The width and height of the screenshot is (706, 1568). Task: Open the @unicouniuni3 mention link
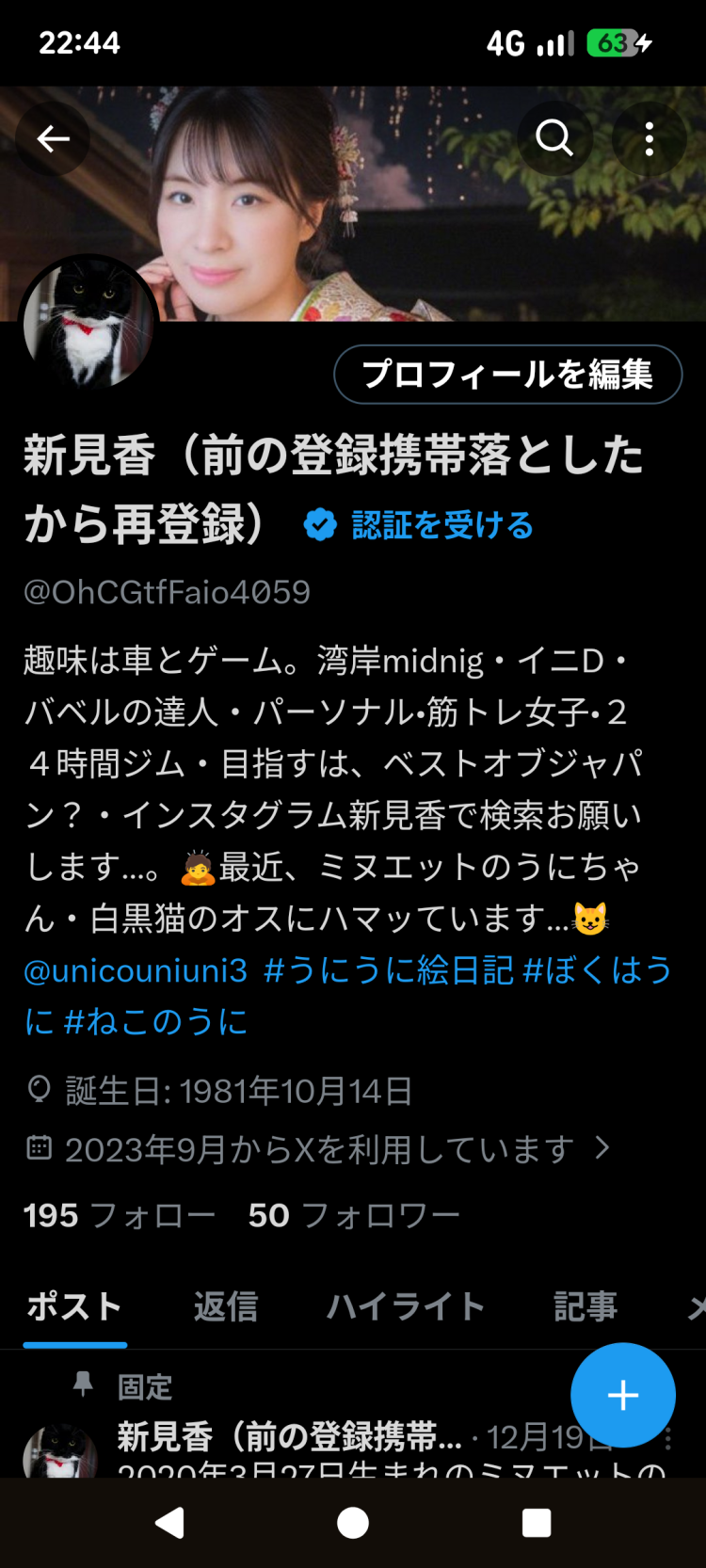[x=131, y=971]
